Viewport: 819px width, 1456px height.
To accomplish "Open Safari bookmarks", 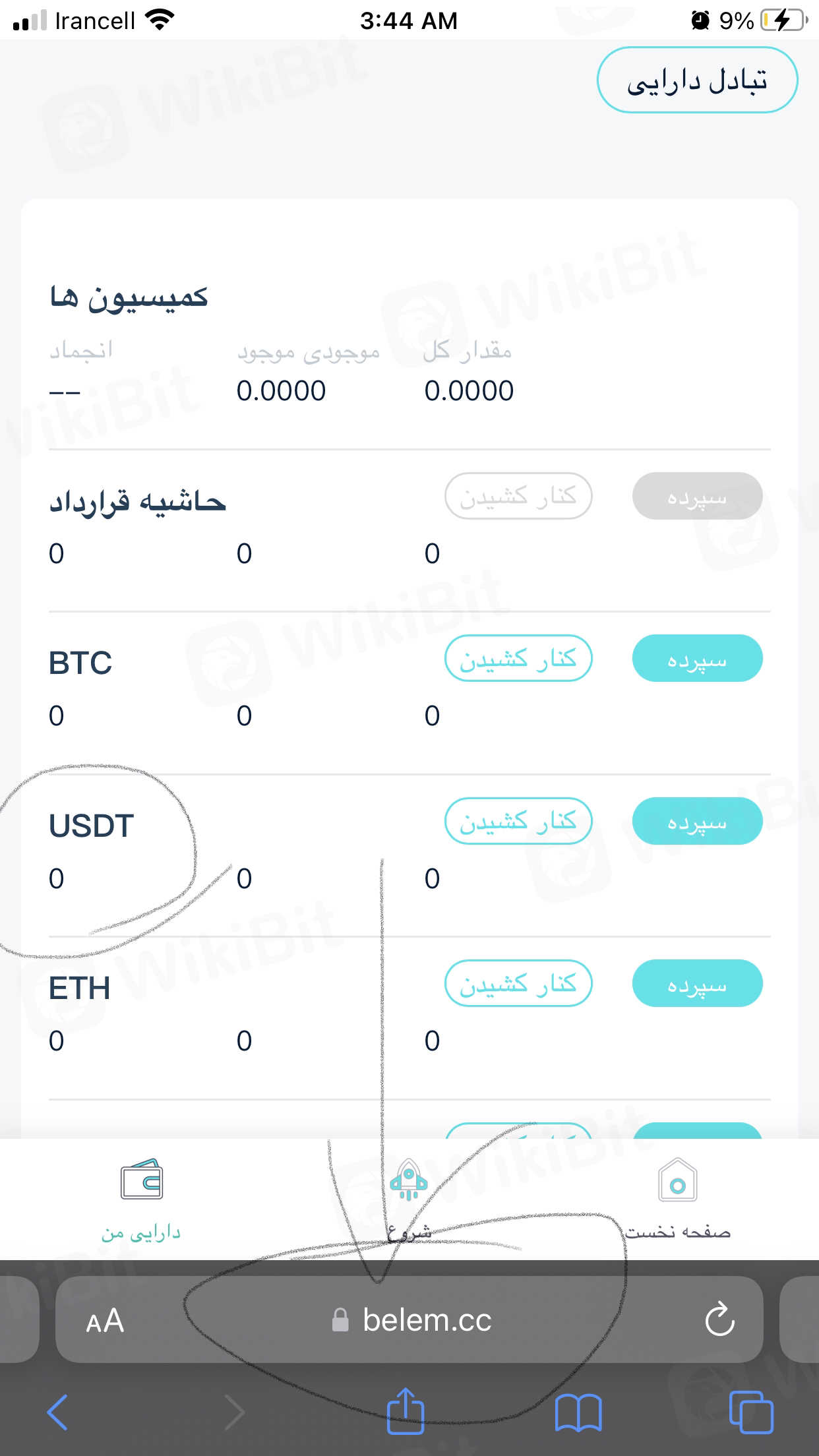I will (x=578, y=1412).
